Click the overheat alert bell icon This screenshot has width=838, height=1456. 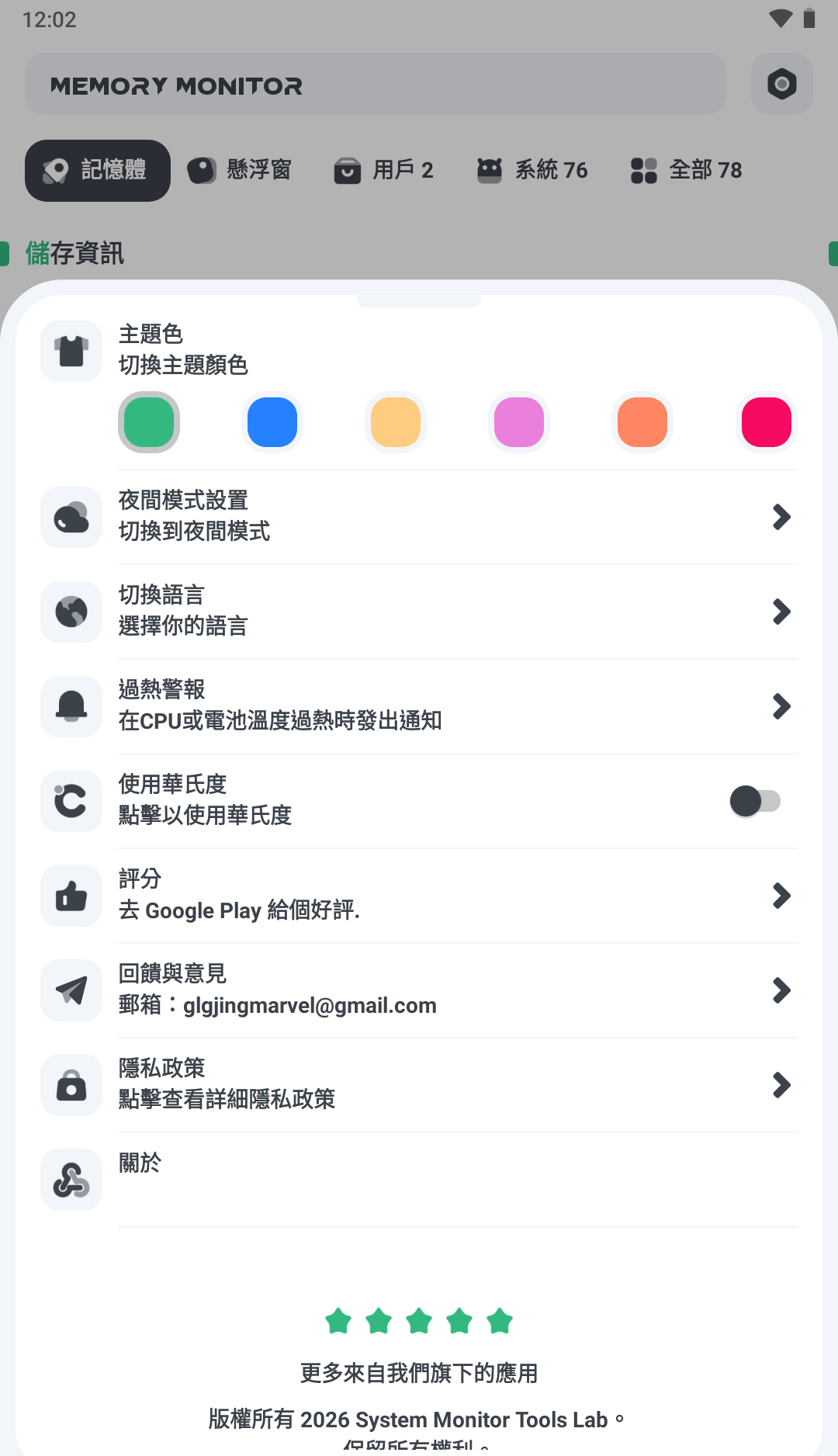coord(71,705)
